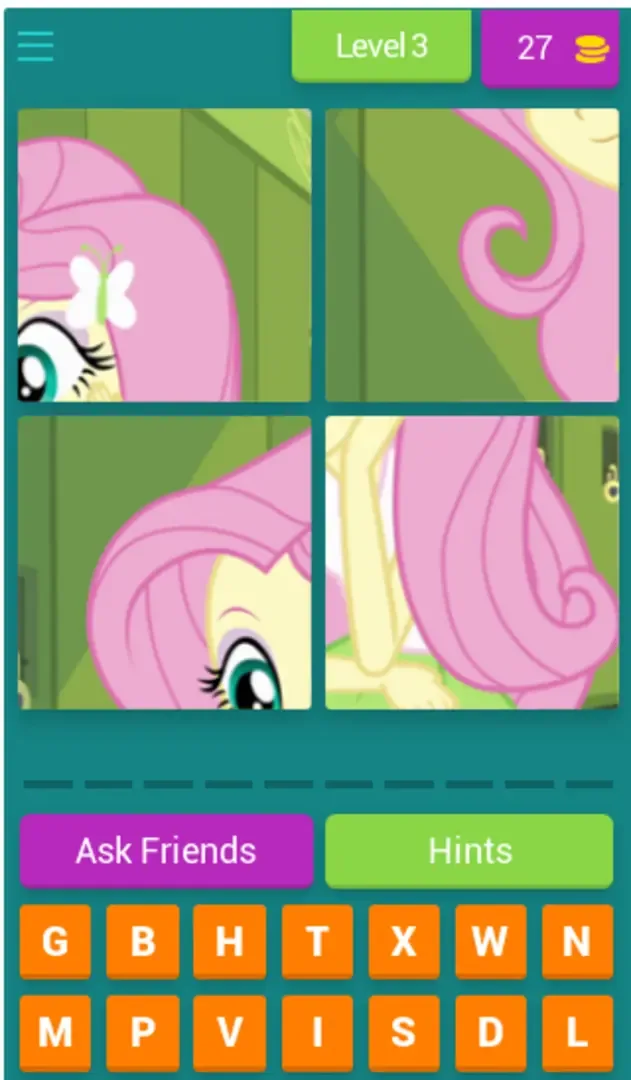Image resolution: width=631 pixels, height=1080 pixels.
Task: Tap the letter H tile
Action: click(229, 941)
